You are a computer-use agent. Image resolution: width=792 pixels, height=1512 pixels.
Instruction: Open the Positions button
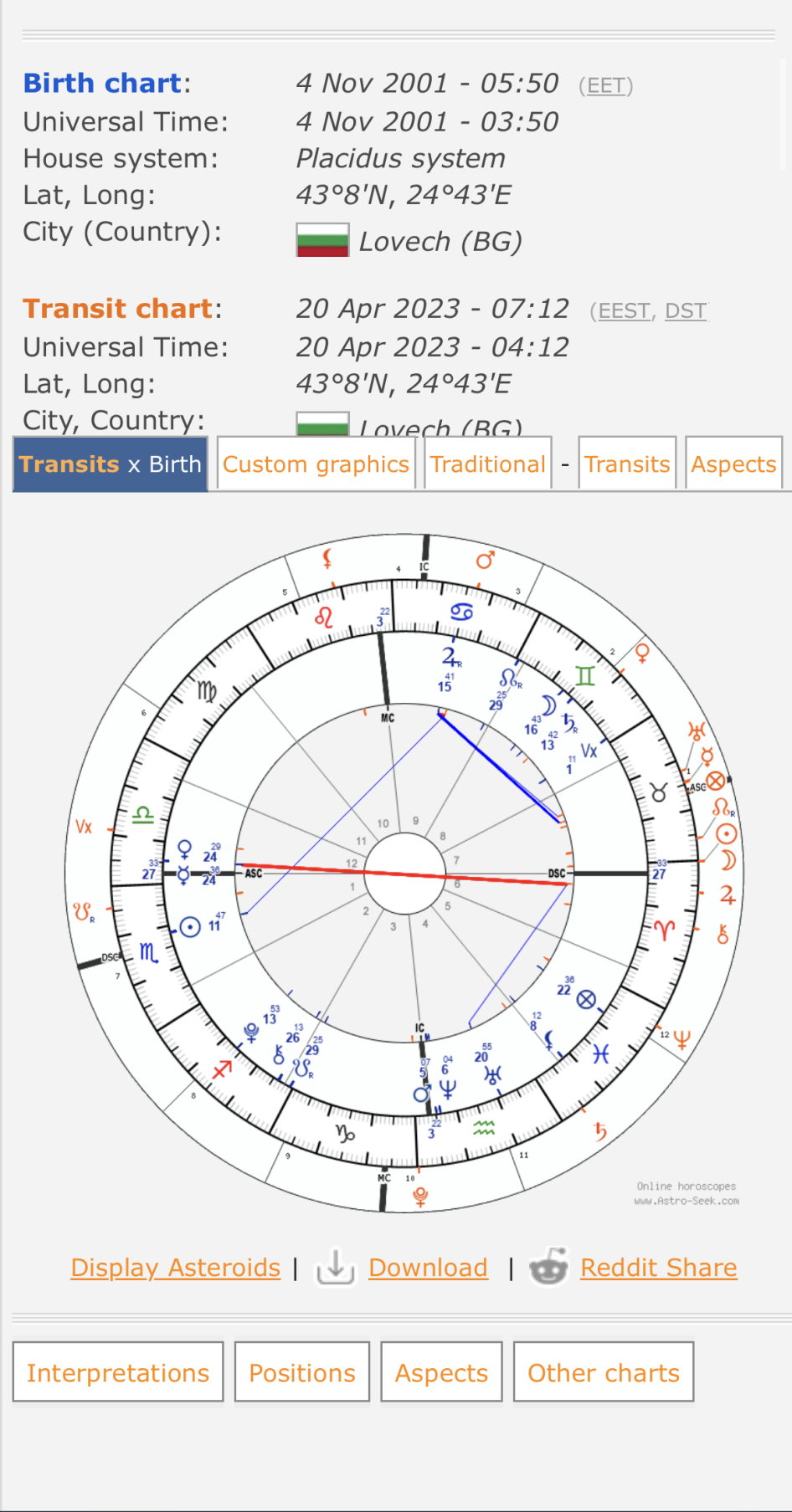pyautogui.click(x=302, y=1373)
